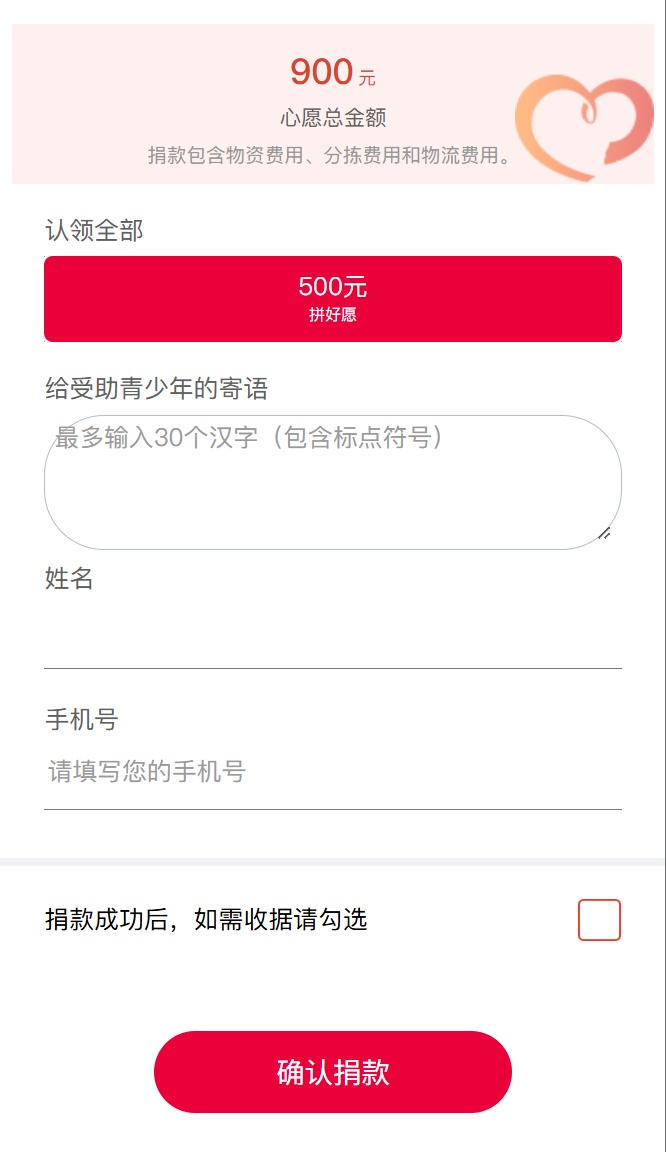Focus the 姓名 input field
This screenshot has height=1152, width=666.
pyautogui.click(x=333, y=638)
